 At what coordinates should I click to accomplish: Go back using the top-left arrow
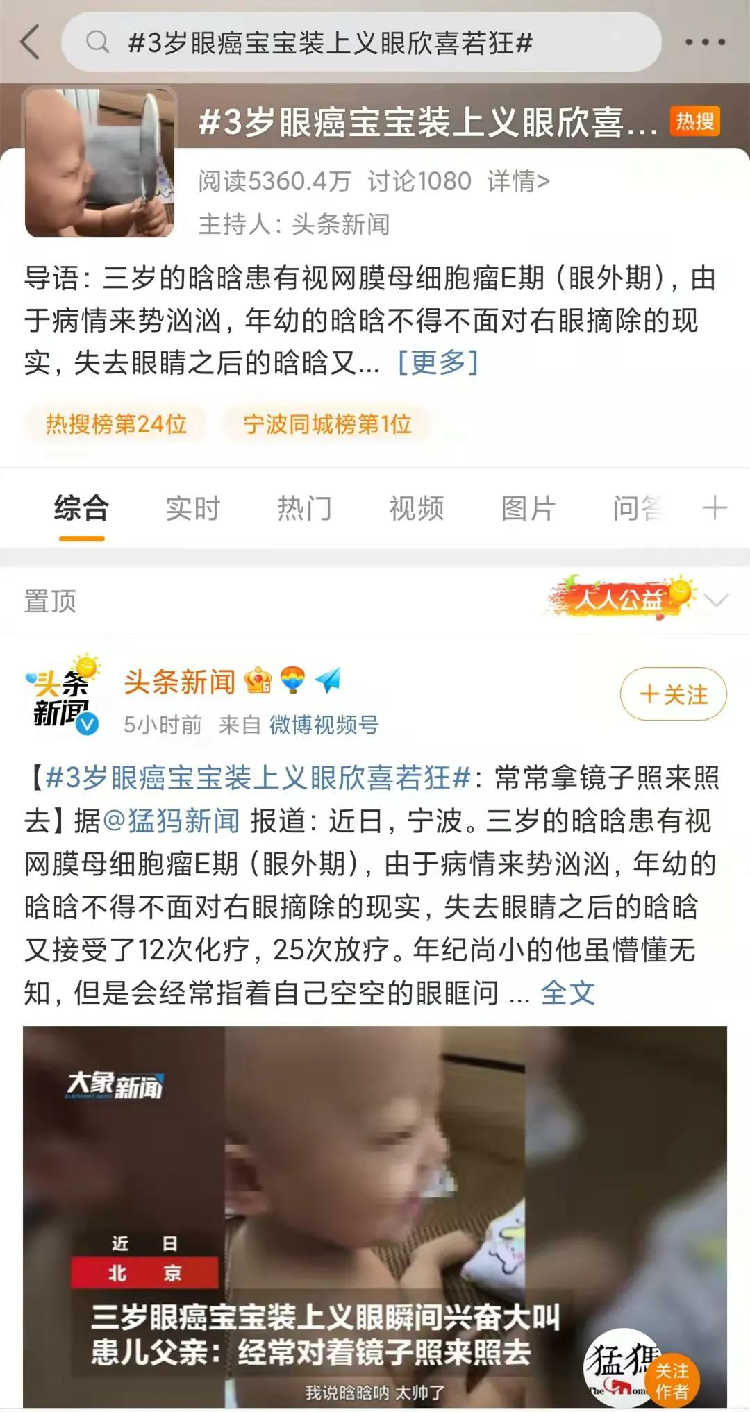[x=30, y=42]
